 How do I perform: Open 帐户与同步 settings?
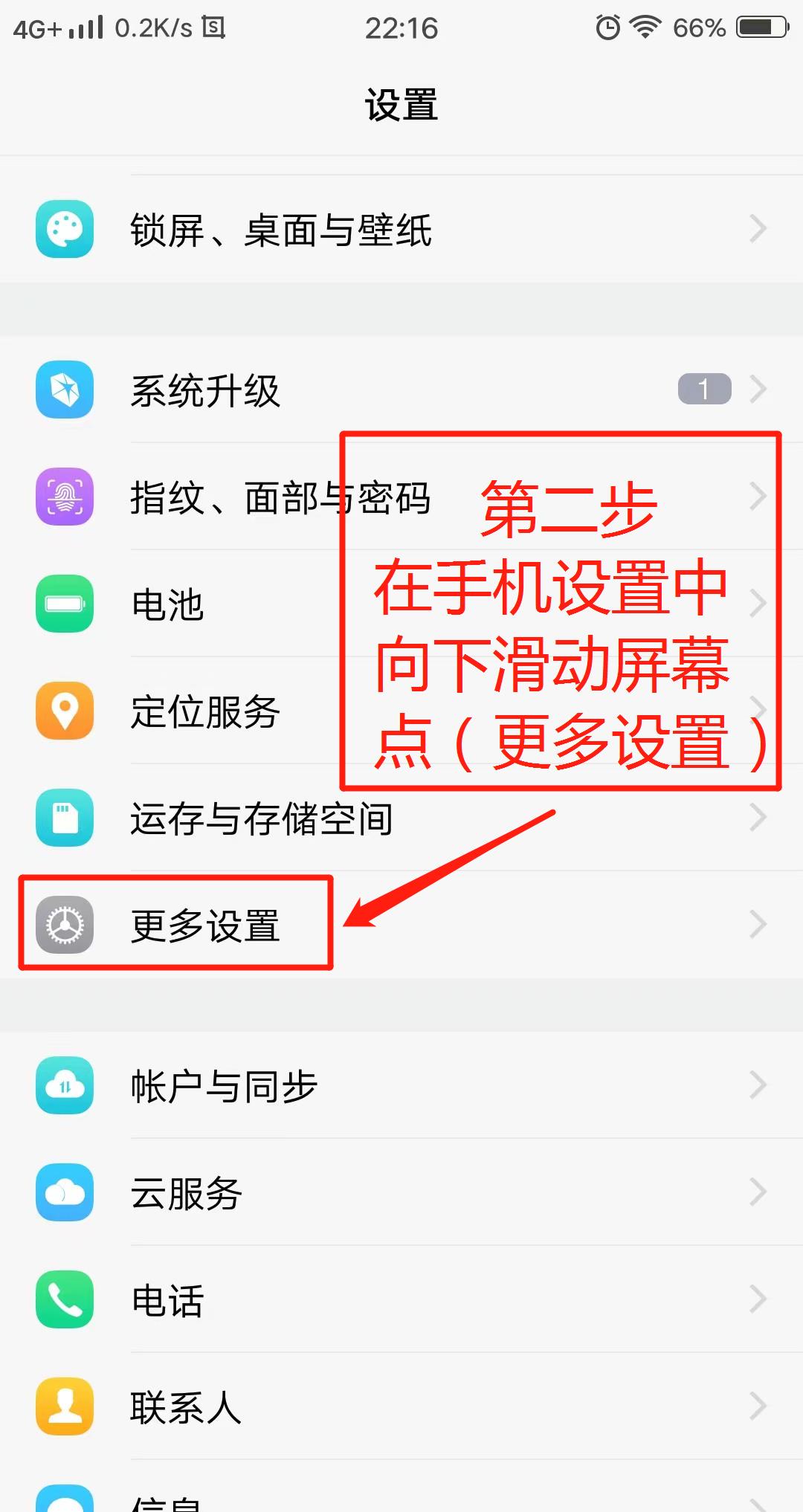[401, 1085]
